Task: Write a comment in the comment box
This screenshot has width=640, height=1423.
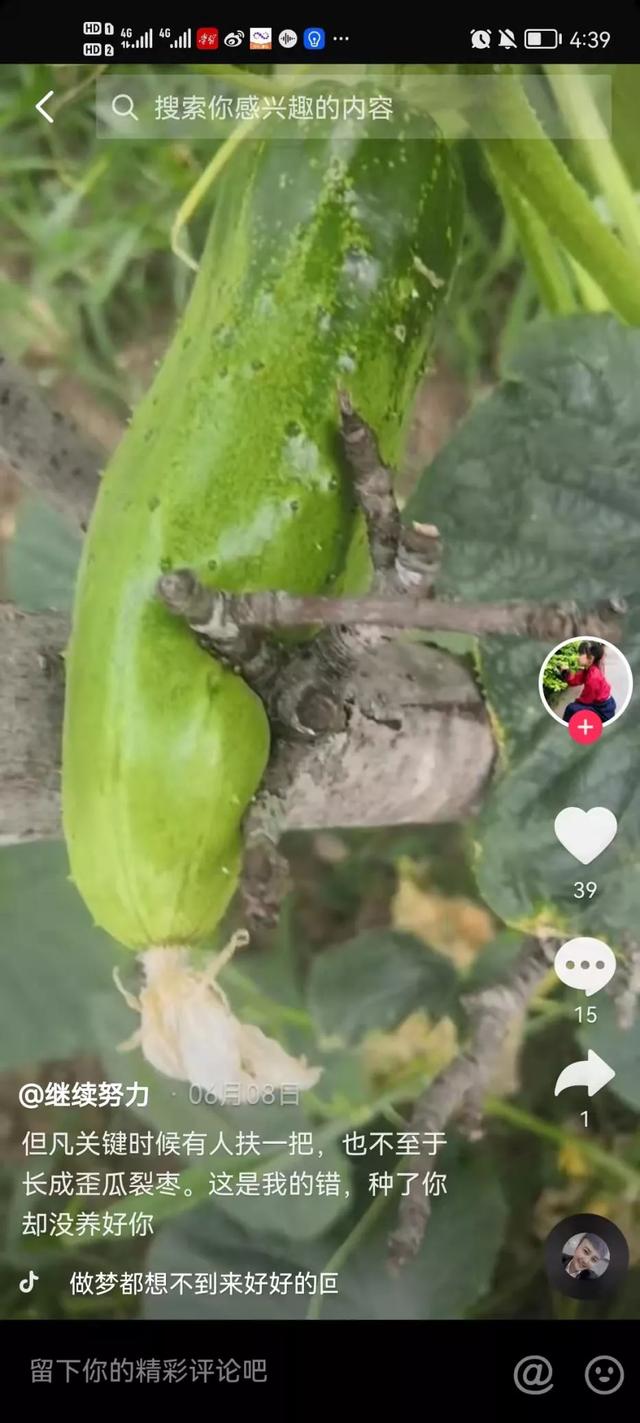Action: point(150,1371)
